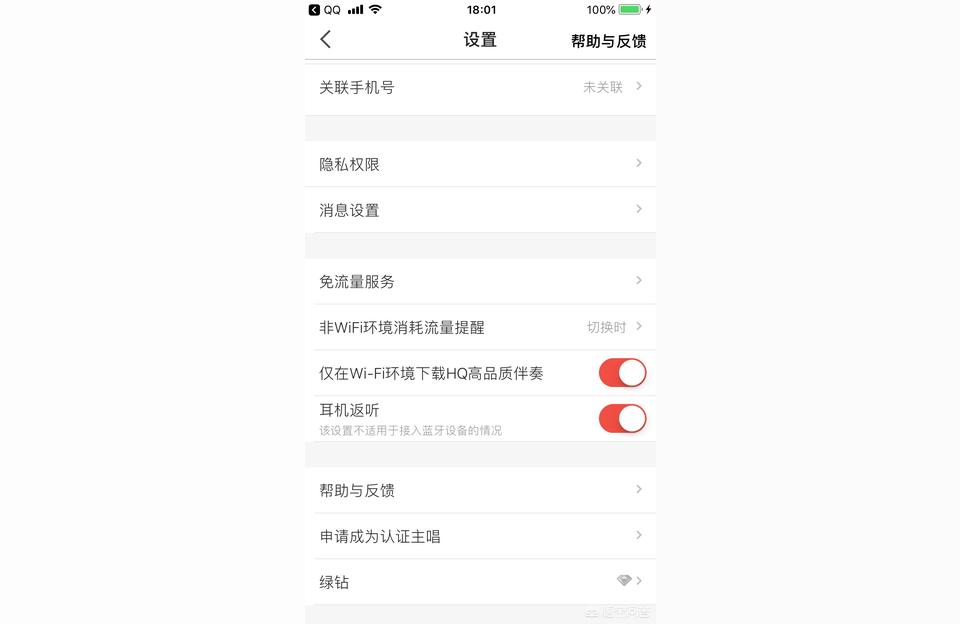Go back from the 设置 page

tap(325, 40)
